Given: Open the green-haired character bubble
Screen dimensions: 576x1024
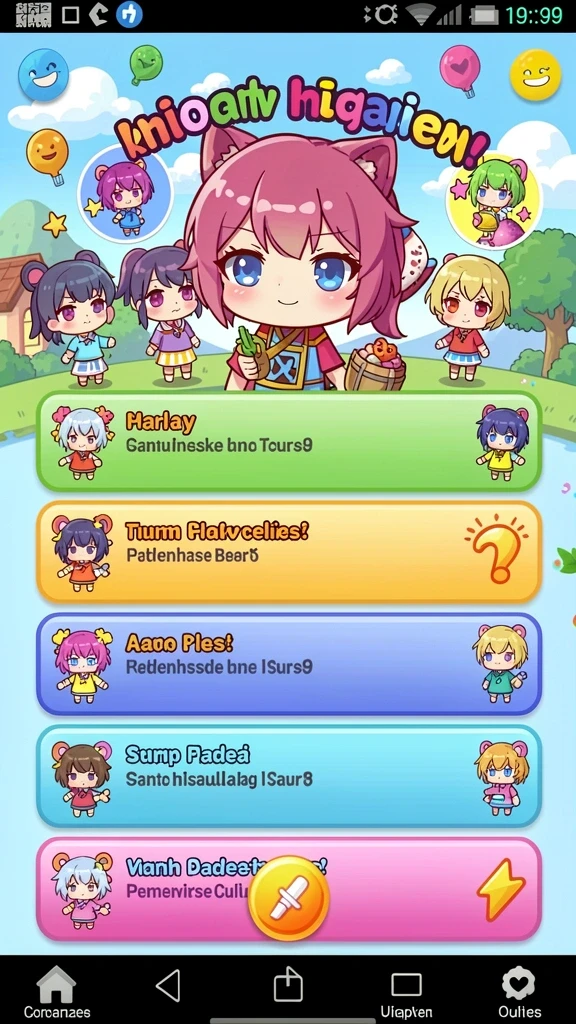Looking at the screenshot, I should click(494, 201).
